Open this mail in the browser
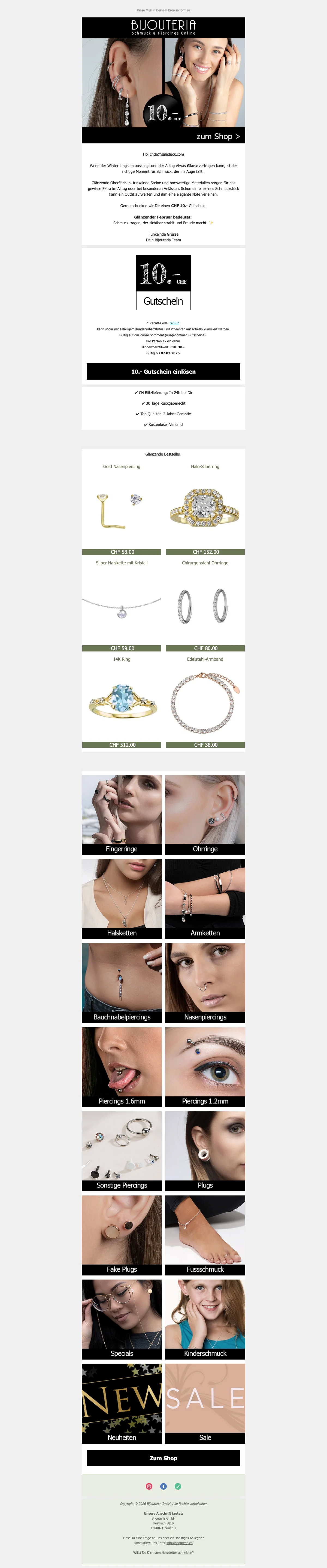Image resolution: width=327 pixels, height=1568 pixels. click(163, 10)
